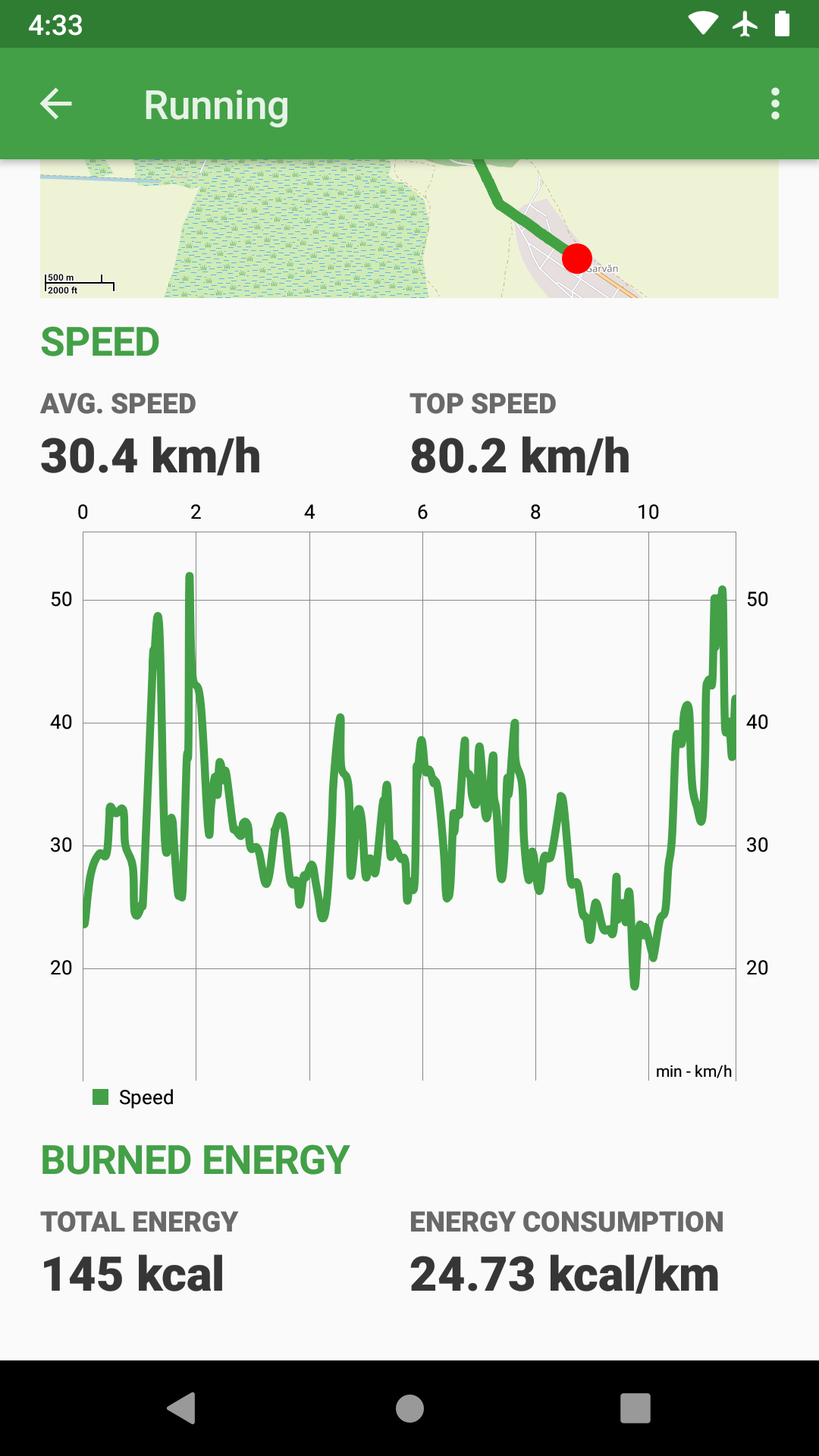Go back from the Running workout screen
The image size is (819, 1456).
click(56, 104)
